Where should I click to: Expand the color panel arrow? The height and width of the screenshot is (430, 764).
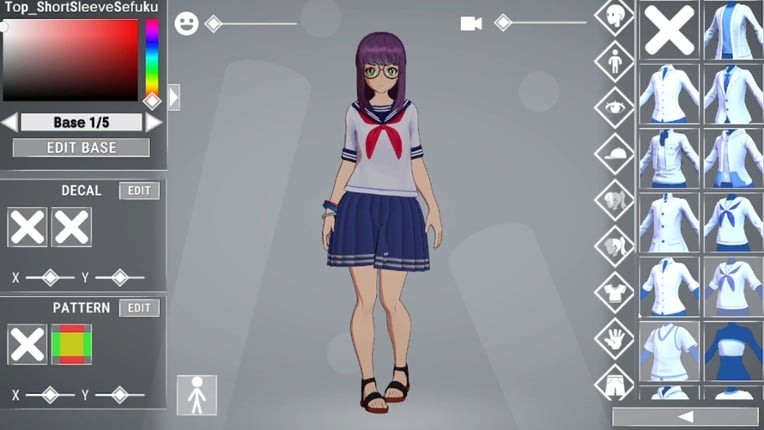tap(174, 97)
